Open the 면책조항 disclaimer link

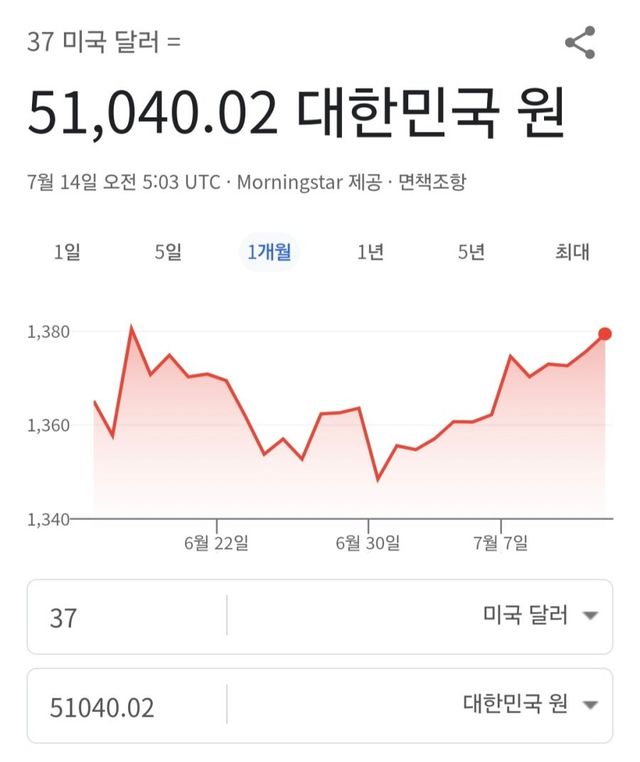point(432,183)
